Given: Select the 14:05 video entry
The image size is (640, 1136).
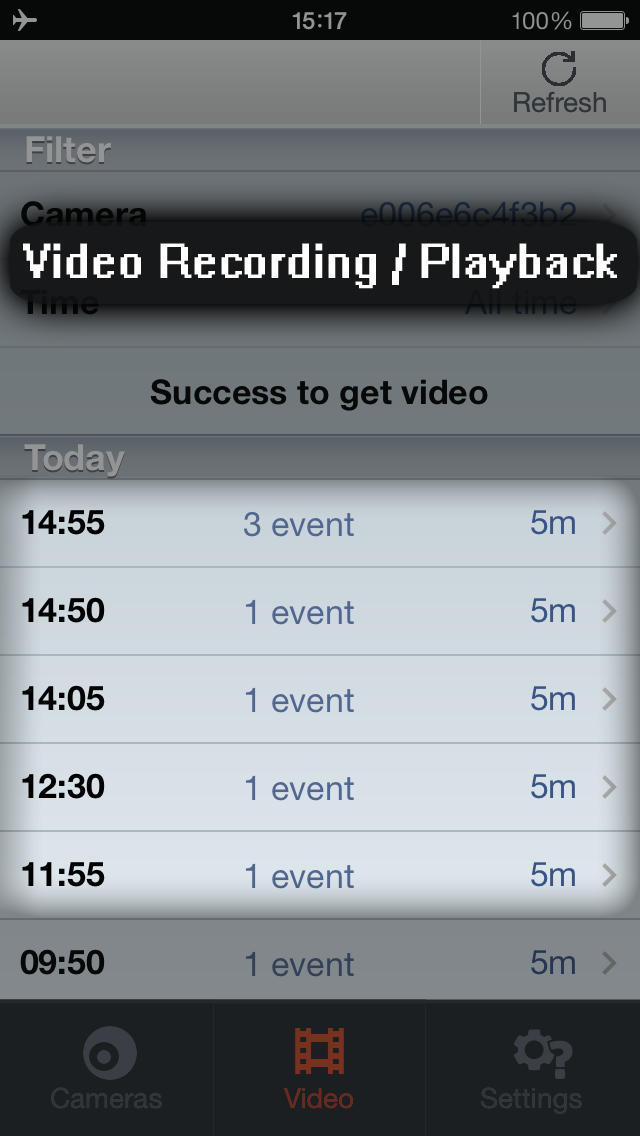Looking at the screenshot, I should click(320, 699).
